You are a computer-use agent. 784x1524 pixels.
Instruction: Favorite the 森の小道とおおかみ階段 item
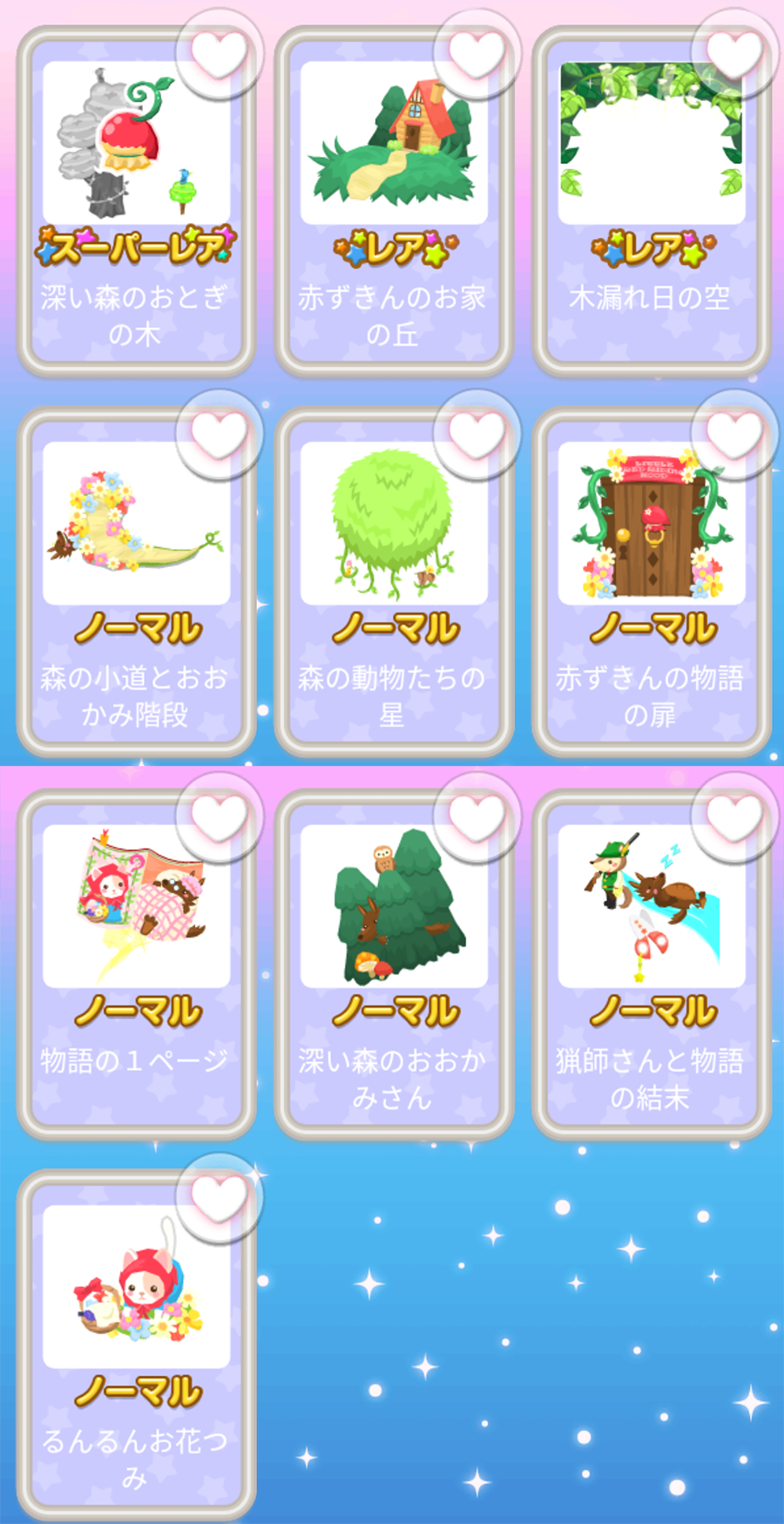point(219,434)
